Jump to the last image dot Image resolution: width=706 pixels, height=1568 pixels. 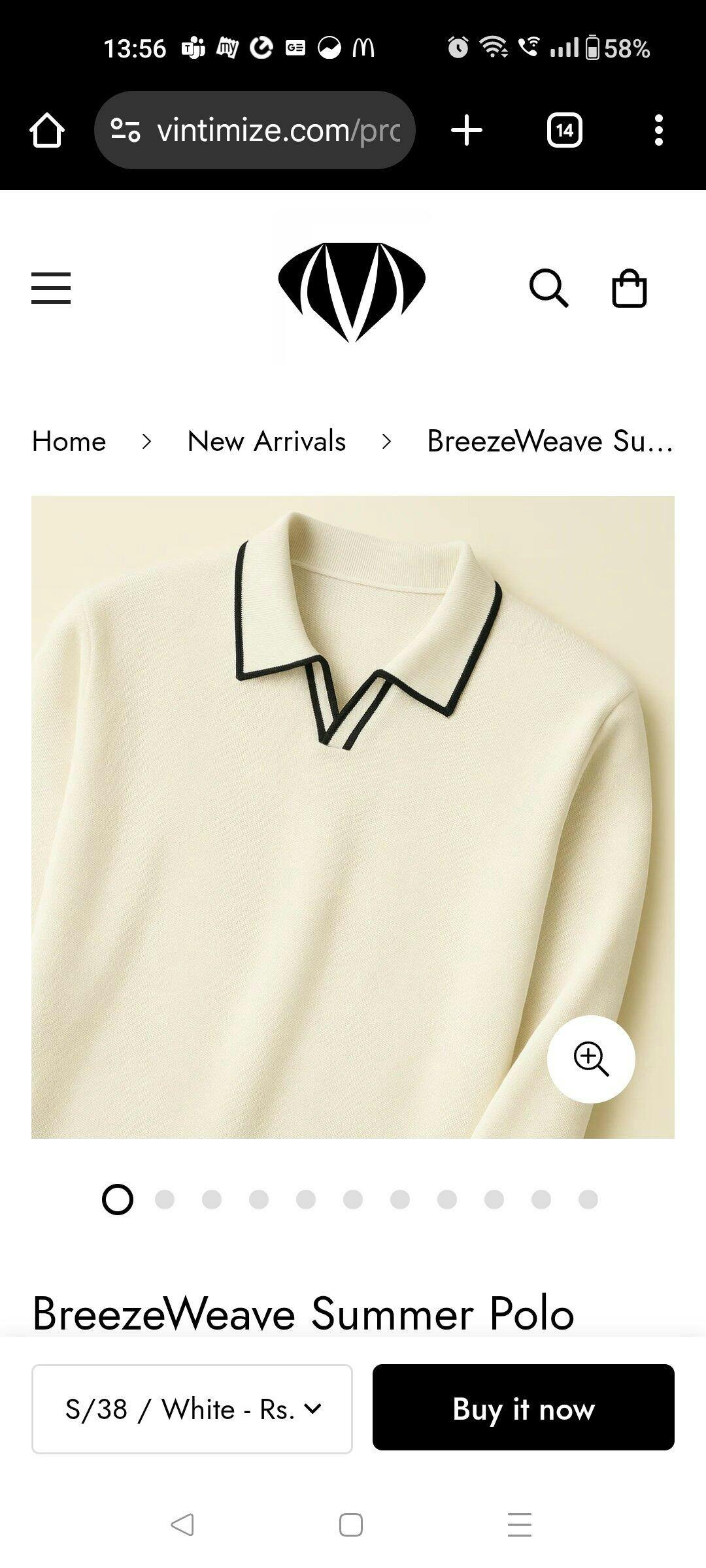point(588,1200)
